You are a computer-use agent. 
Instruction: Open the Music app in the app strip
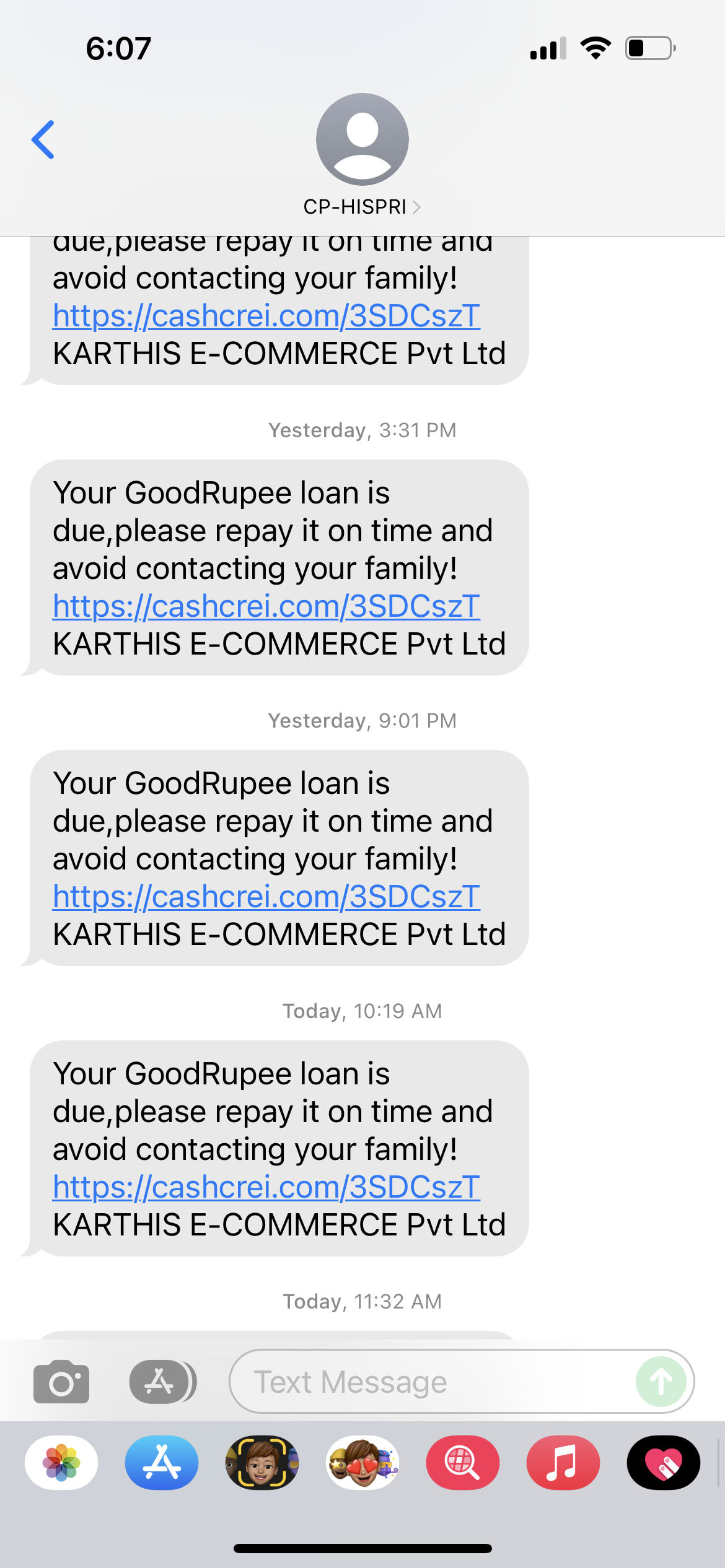point(563,1463)
